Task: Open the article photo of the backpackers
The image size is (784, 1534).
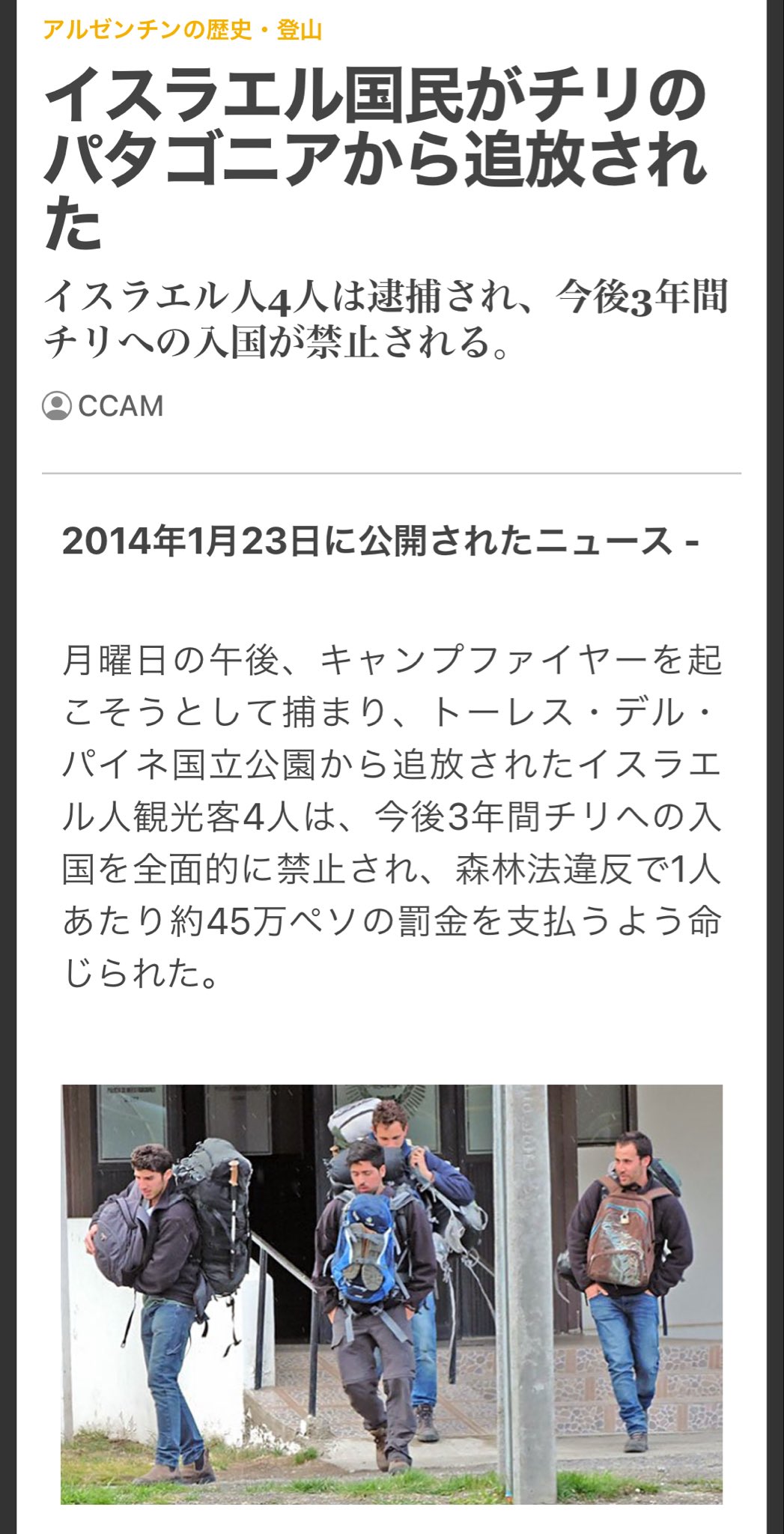Action: pos(392,1293)
